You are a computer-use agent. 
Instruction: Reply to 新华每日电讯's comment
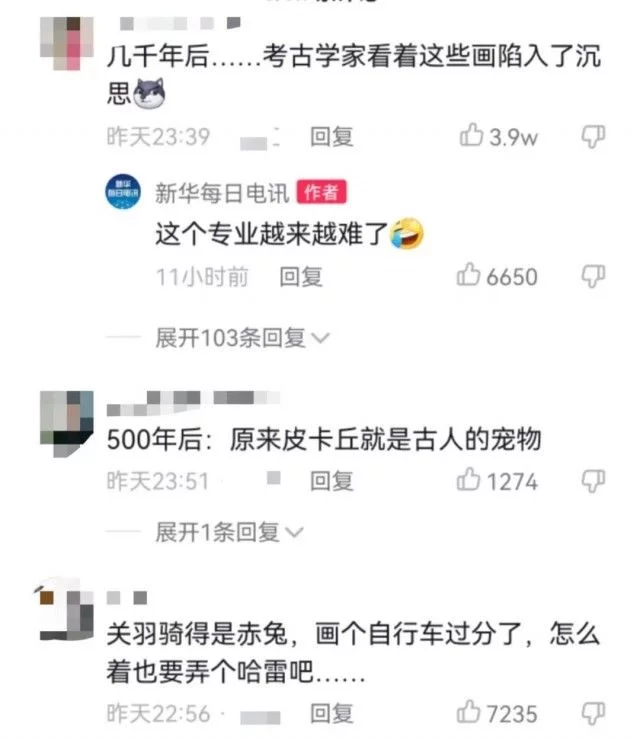tap(300, 277)
